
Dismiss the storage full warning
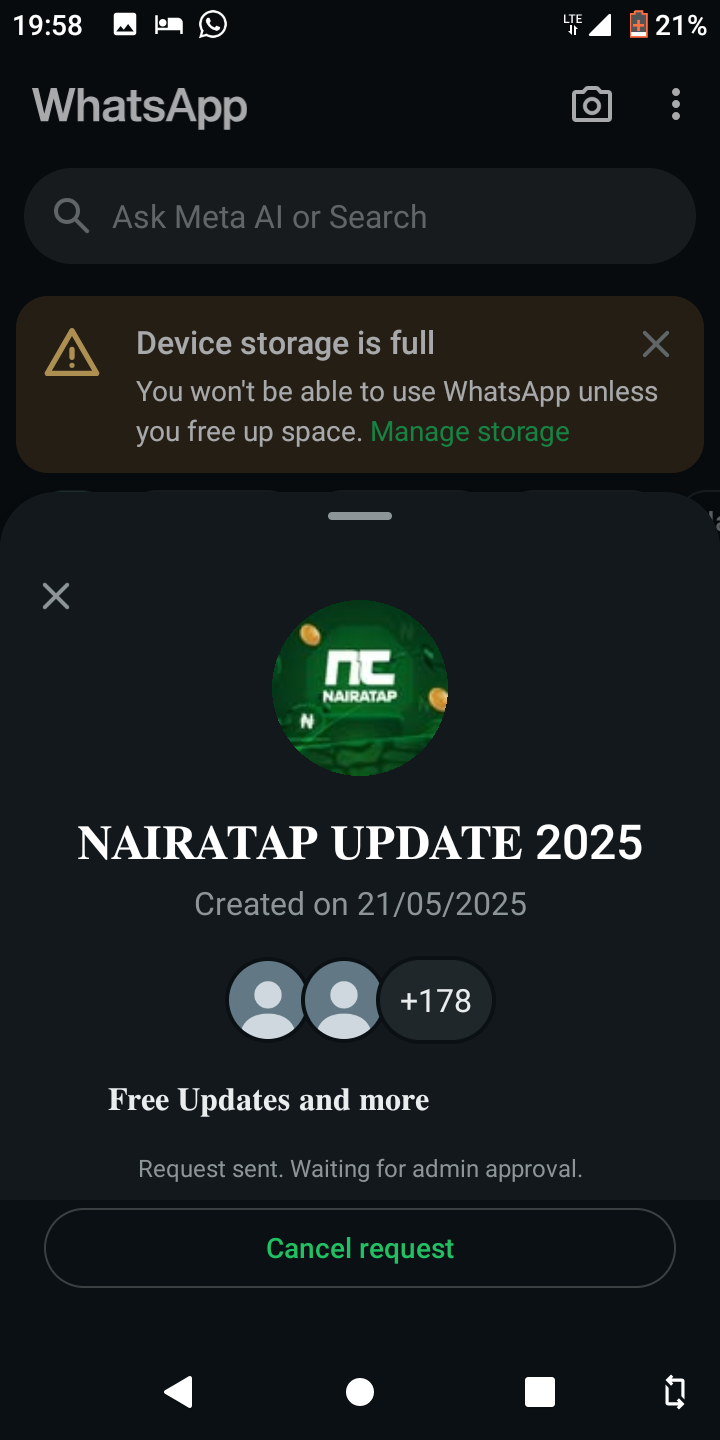pos(656,345)
